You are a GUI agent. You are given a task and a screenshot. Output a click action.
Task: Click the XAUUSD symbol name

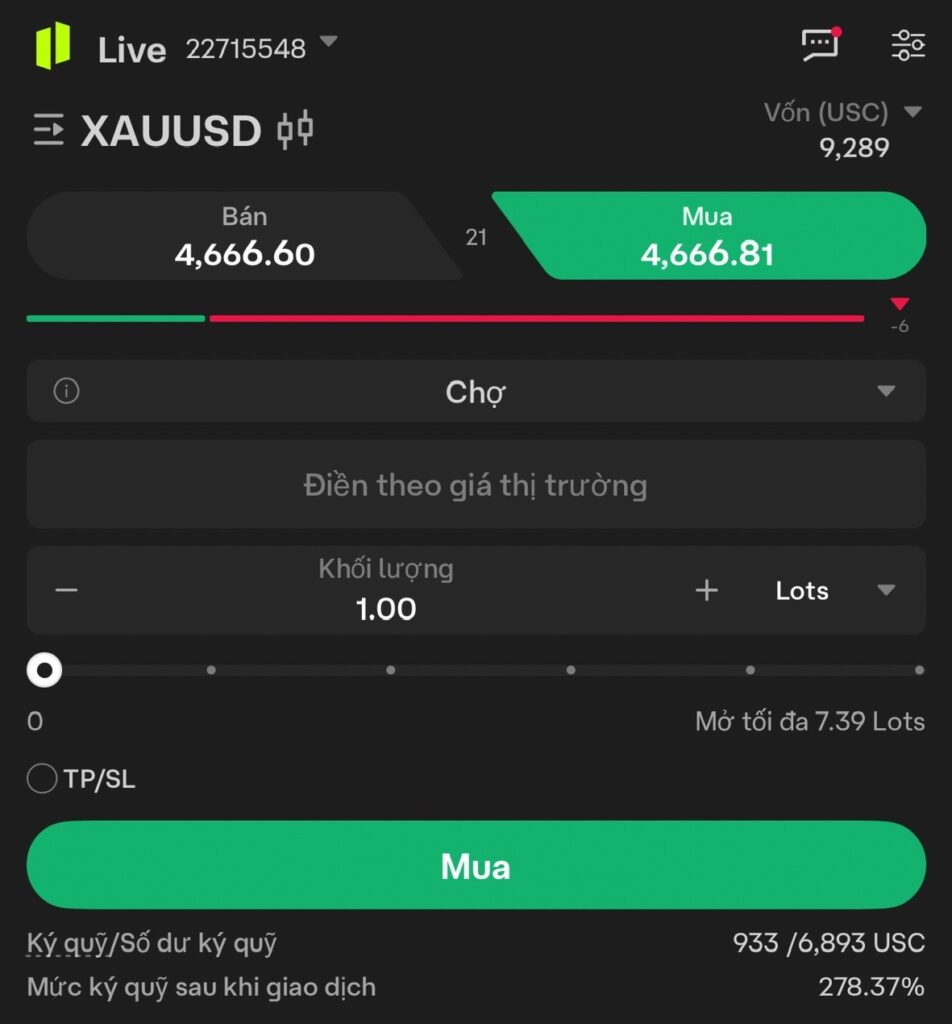tap(172, 130)
